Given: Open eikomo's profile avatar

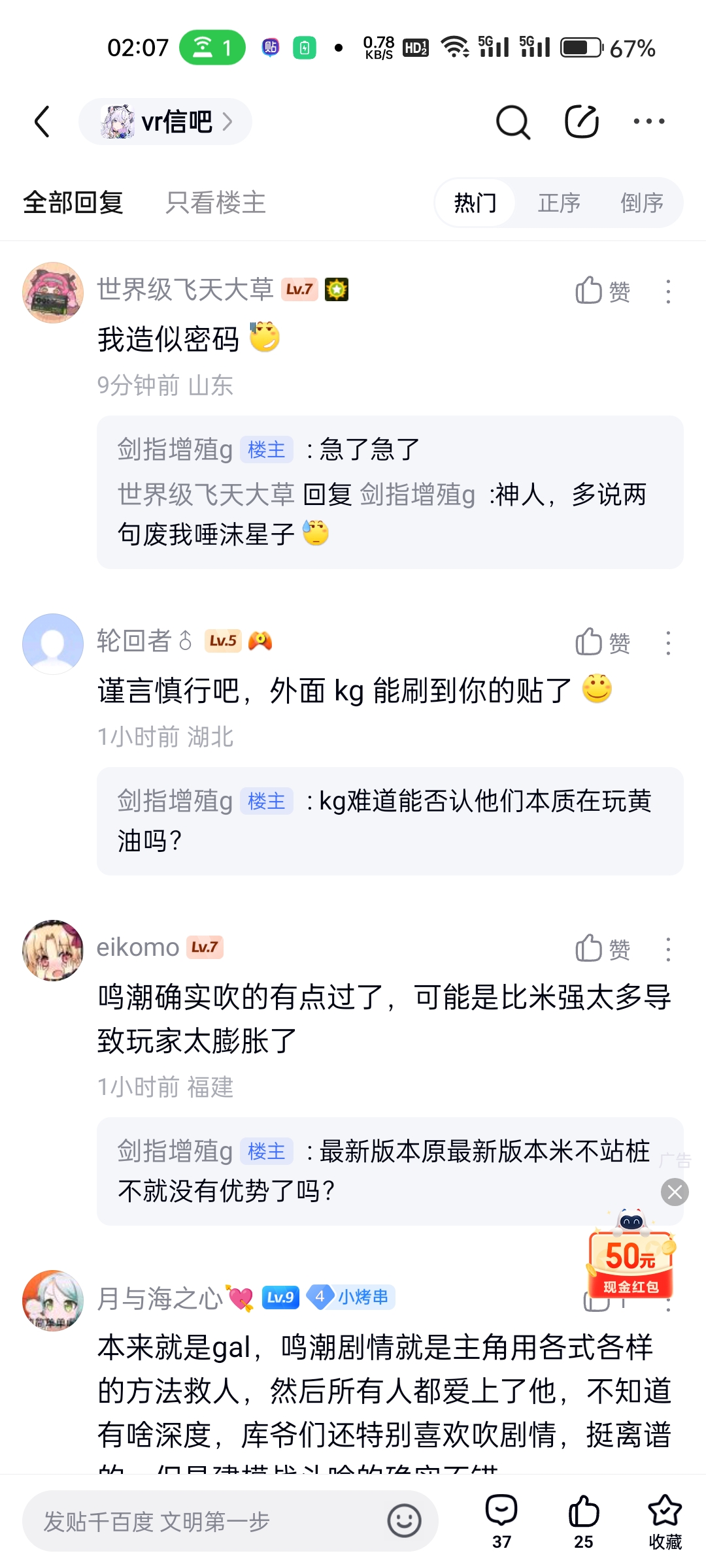Looking at the screenshot, I should (x=53, y=950).
